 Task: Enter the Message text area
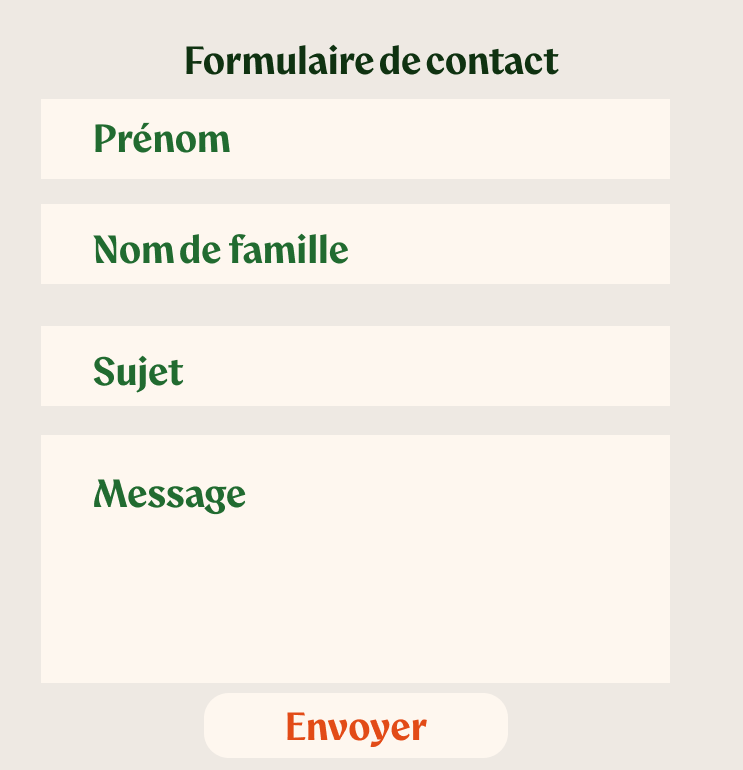(355, 558)
